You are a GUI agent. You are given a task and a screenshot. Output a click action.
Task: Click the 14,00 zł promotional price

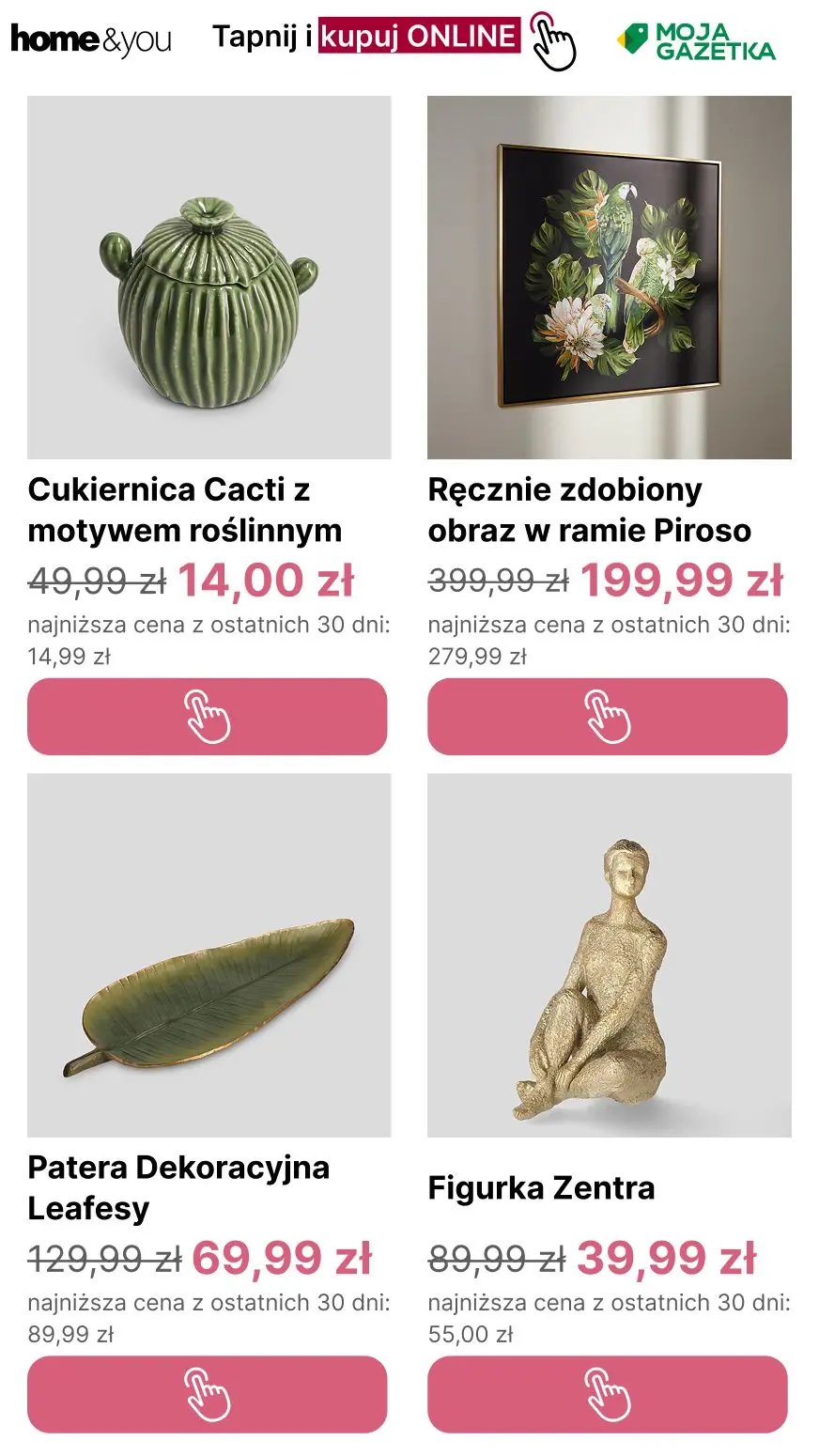268,581
